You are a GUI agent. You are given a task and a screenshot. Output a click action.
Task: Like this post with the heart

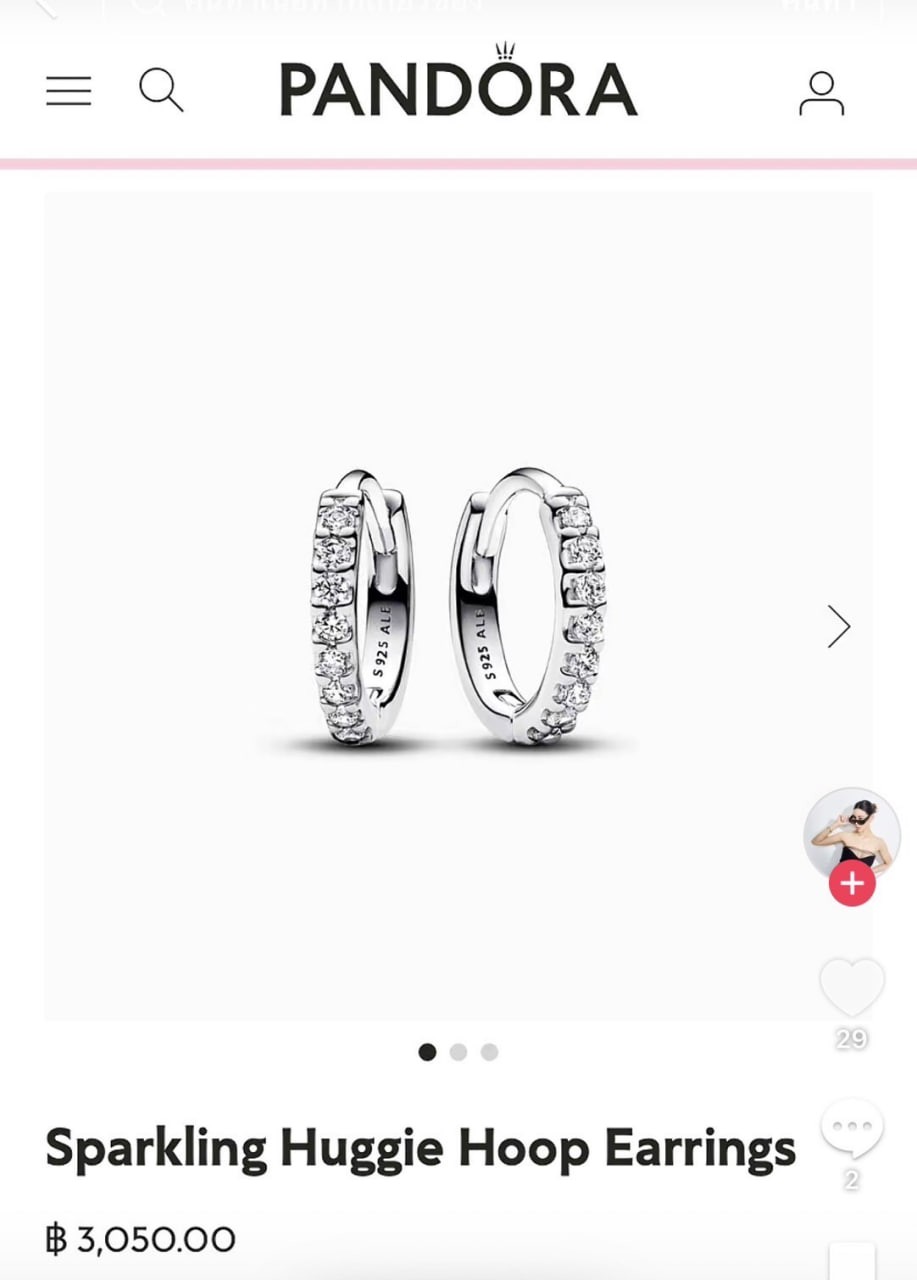tap(851, 987)
